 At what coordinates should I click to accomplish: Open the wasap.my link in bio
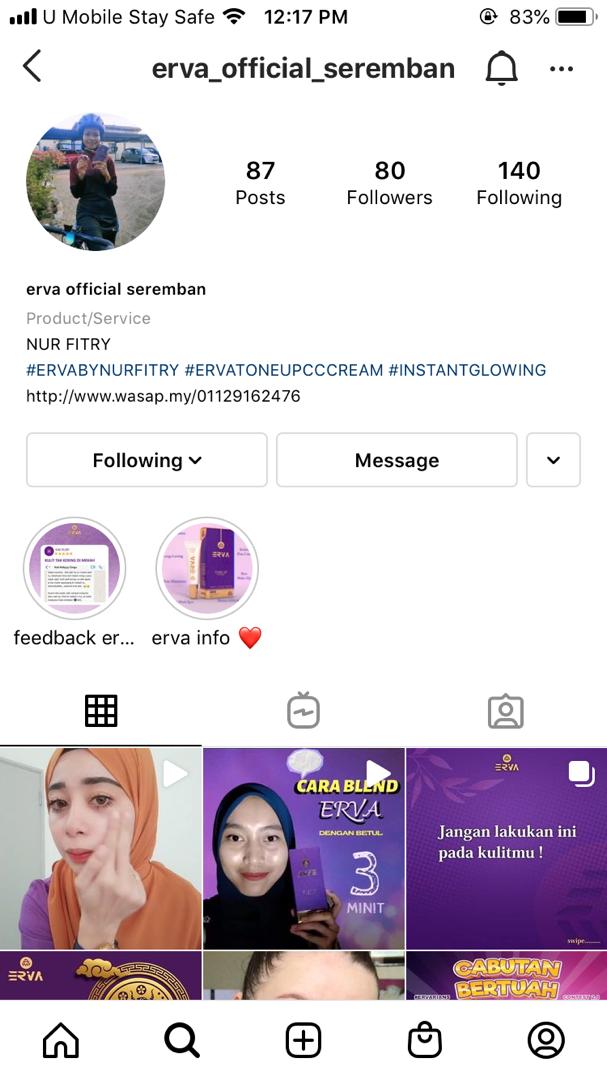163,396
